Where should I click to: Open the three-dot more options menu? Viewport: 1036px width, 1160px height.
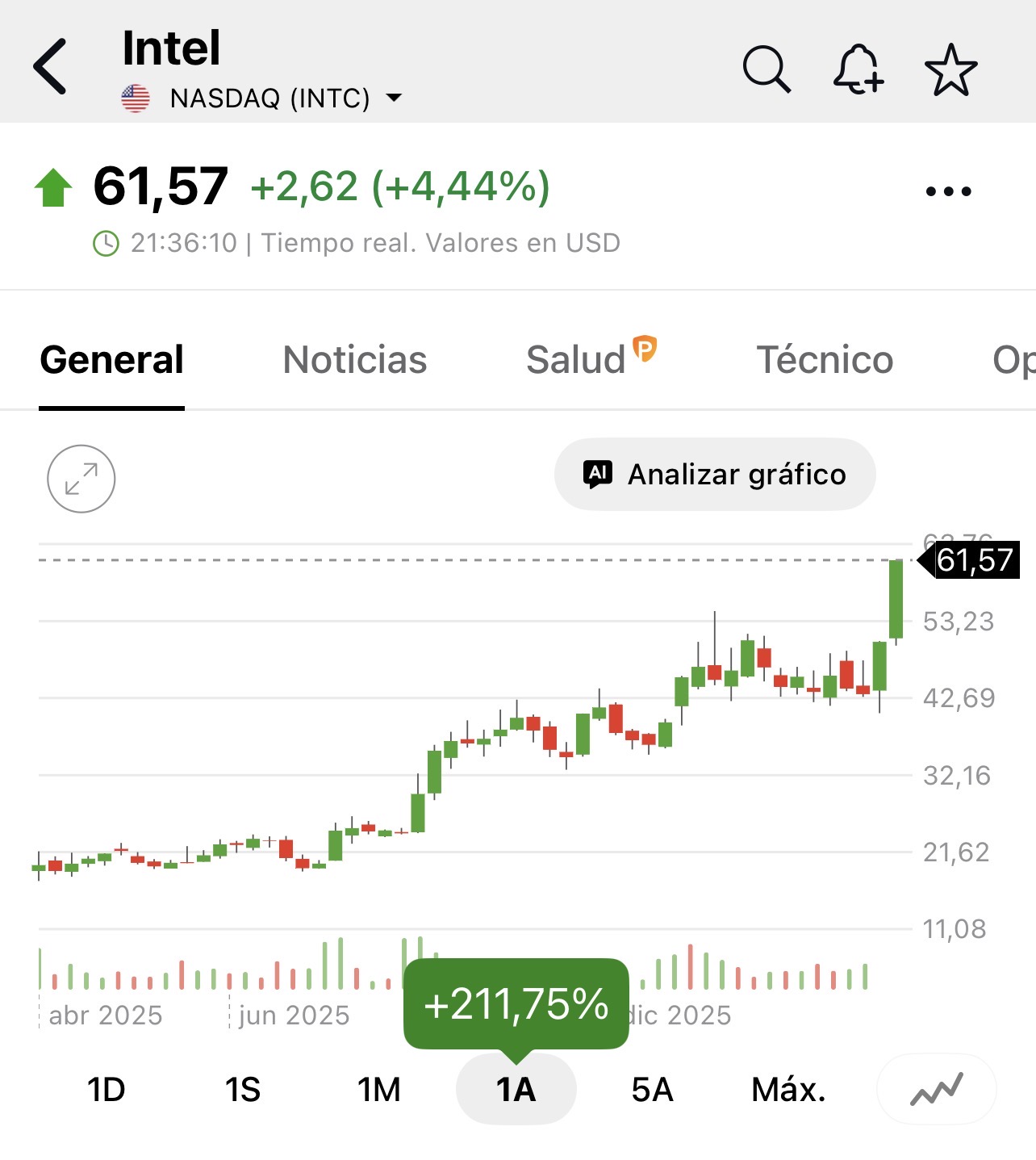click(x=948, y=191)
